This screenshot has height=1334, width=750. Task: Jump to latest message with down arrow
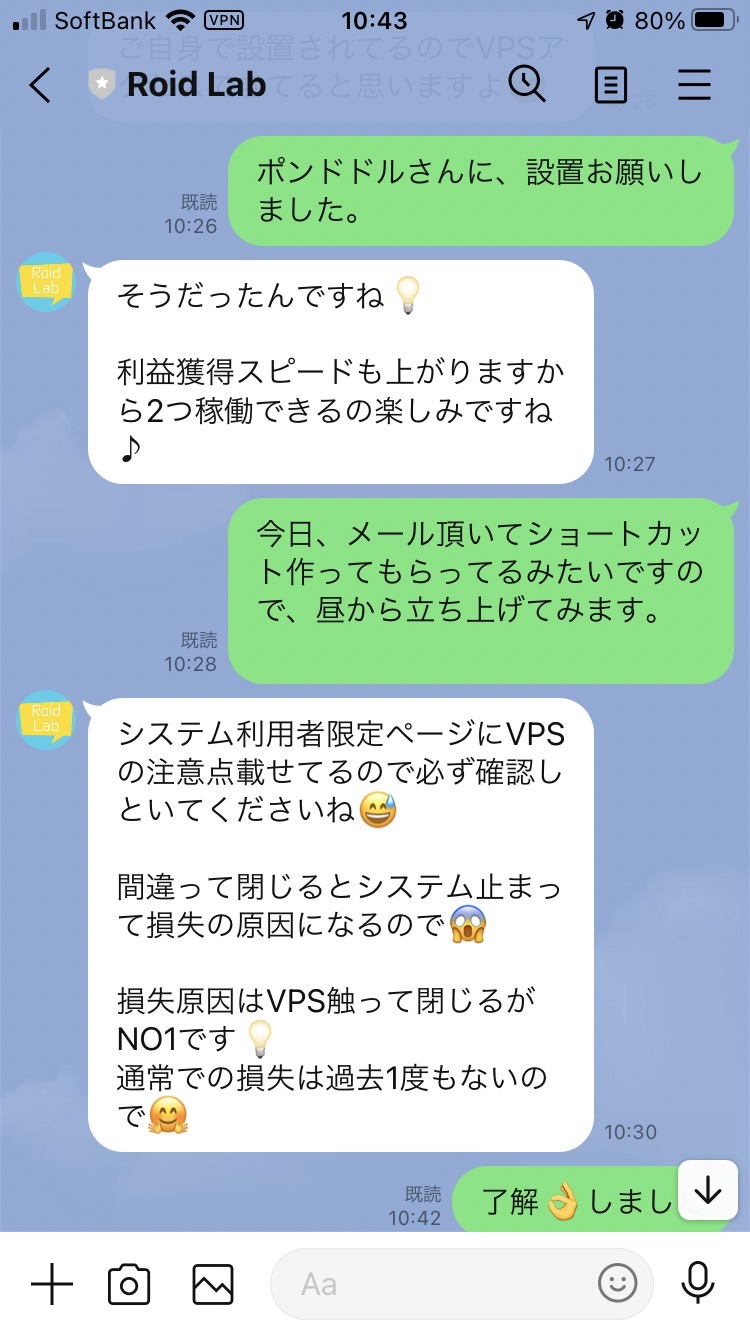point(707,1190)
